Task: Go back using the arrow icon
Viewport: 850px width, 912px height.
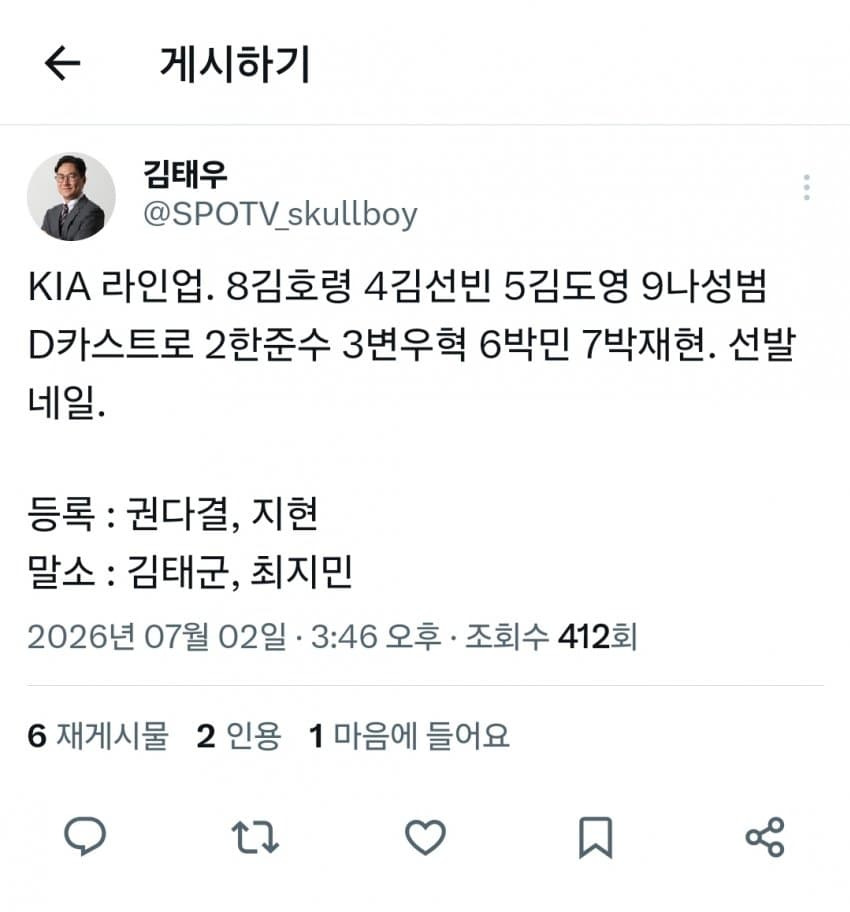Action: click(62, 63)
